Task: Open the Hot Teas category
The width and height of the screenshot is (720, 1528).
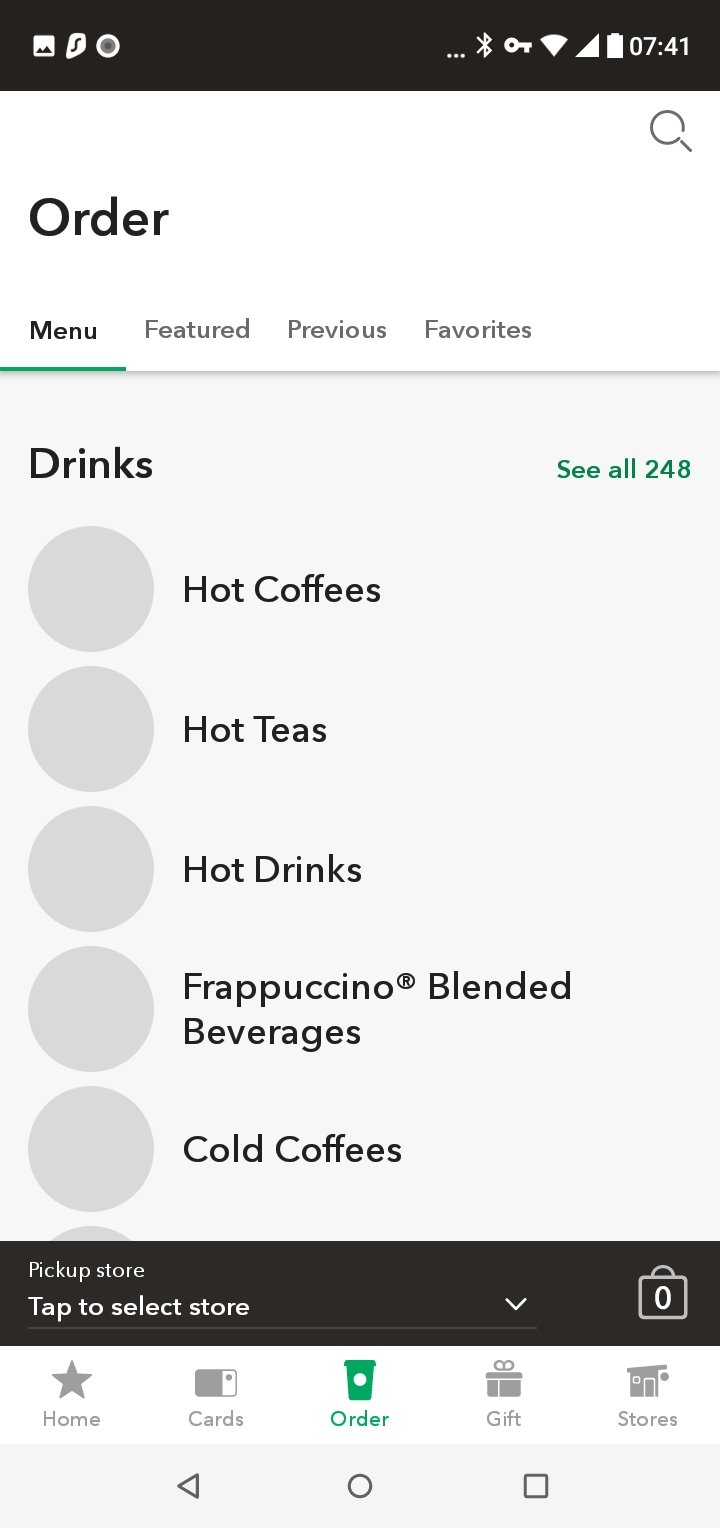Action: (x=360, y=729)
